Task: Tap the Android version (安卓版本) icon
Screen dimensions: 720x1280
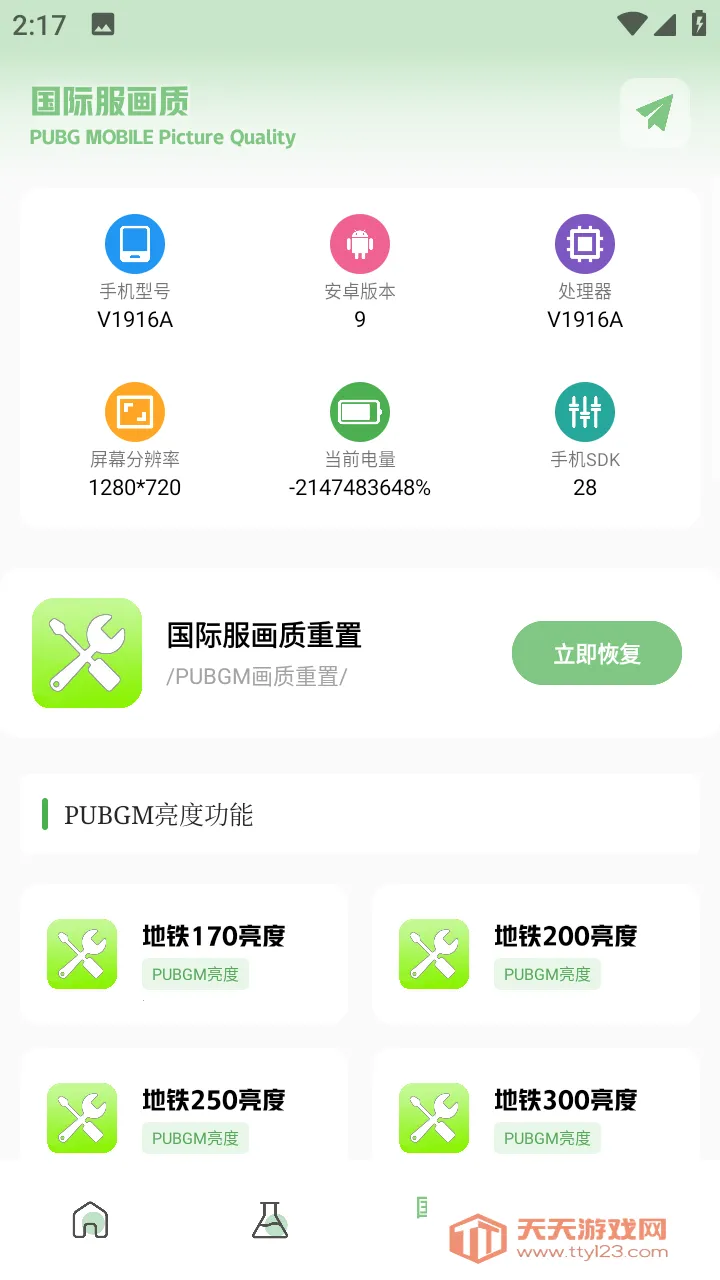Action: pos(360,243)
